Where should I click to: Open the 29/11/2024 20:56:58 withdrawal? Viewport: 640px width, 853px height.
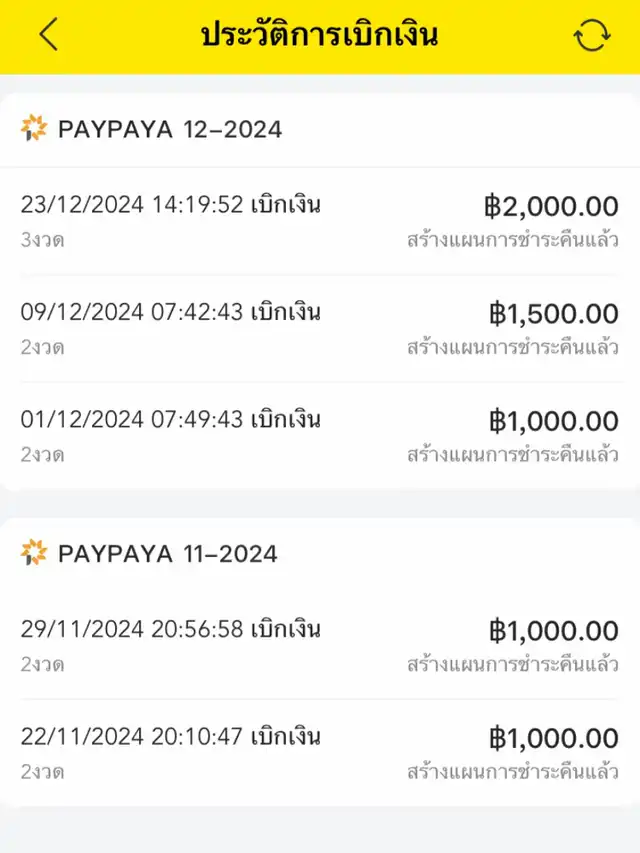pos(320,646)
